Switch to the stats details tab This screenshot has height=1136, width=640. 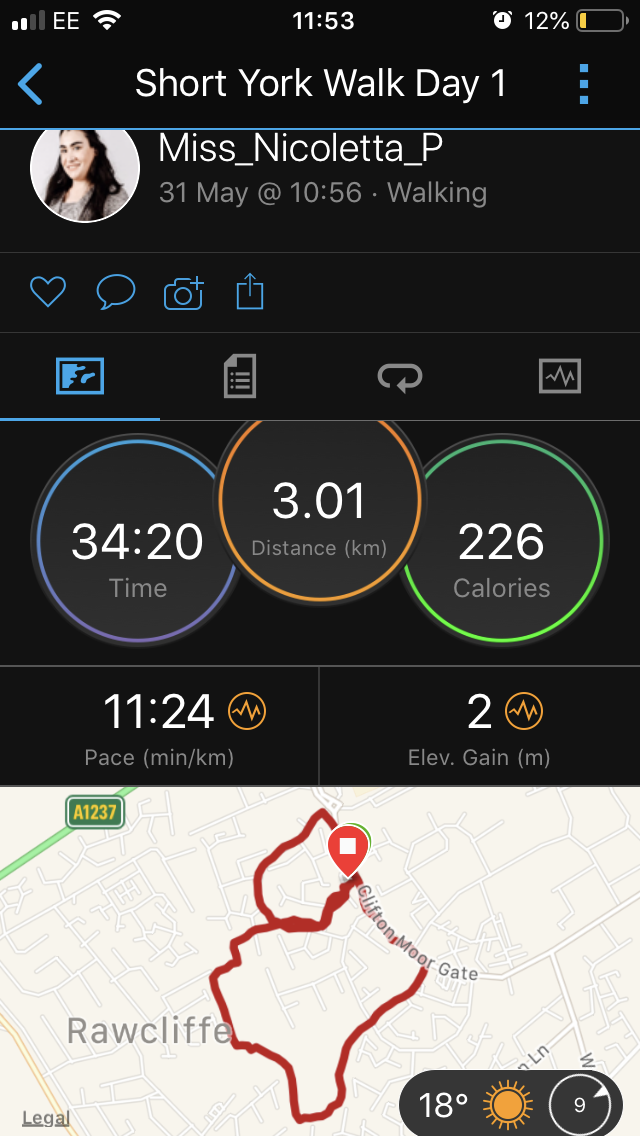click(x=240, y=377)
